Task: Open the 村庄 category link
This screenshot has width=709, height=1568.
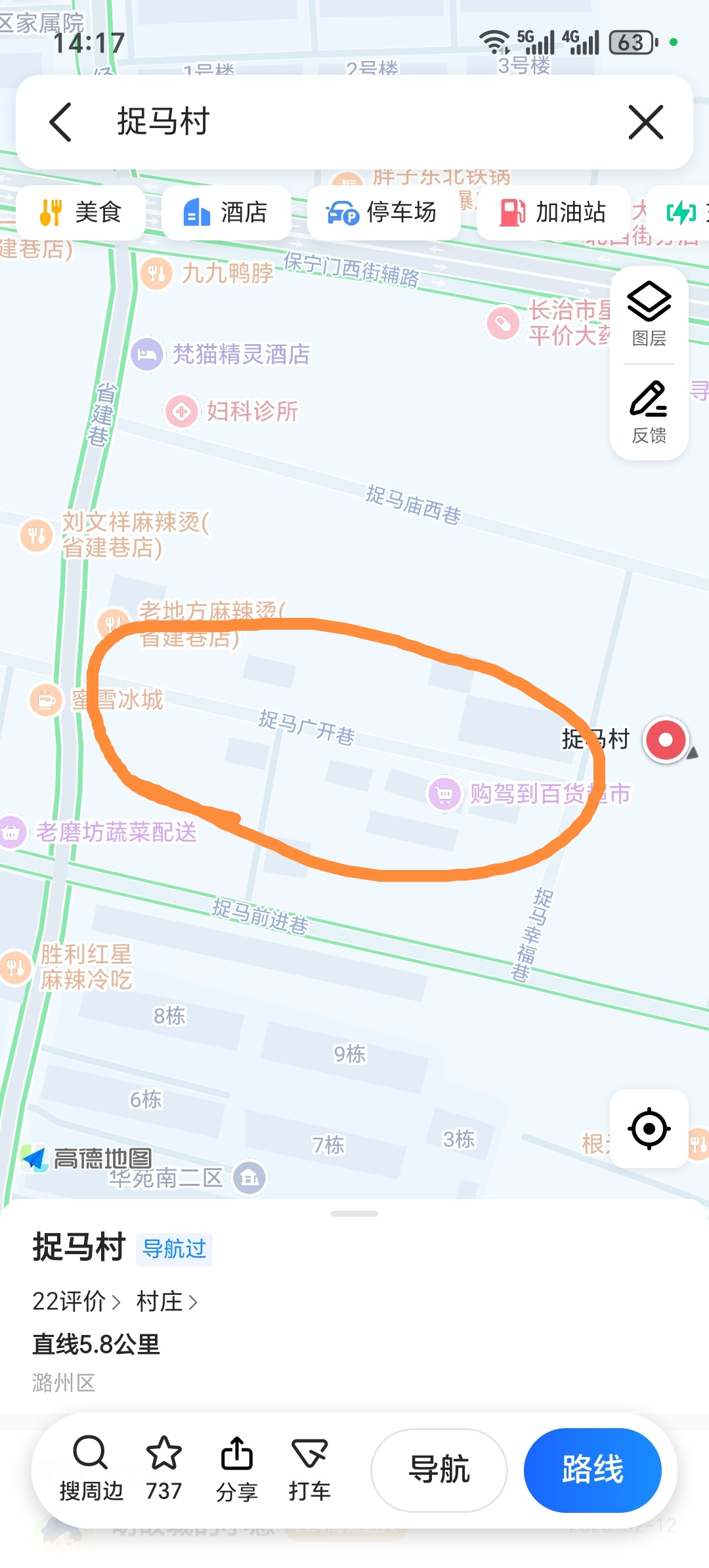Action: point(167,1301)
